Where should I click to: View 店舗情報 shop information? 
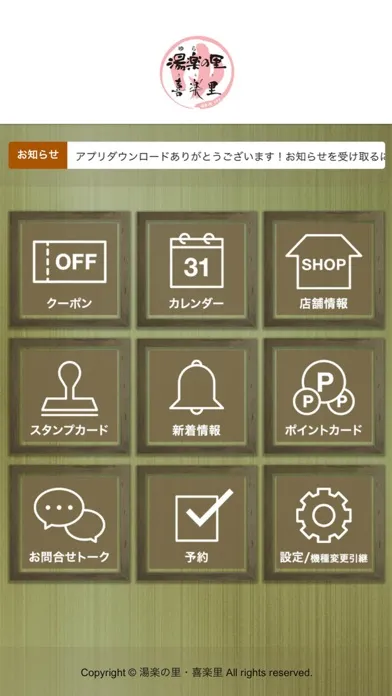[x=324, y=270]
